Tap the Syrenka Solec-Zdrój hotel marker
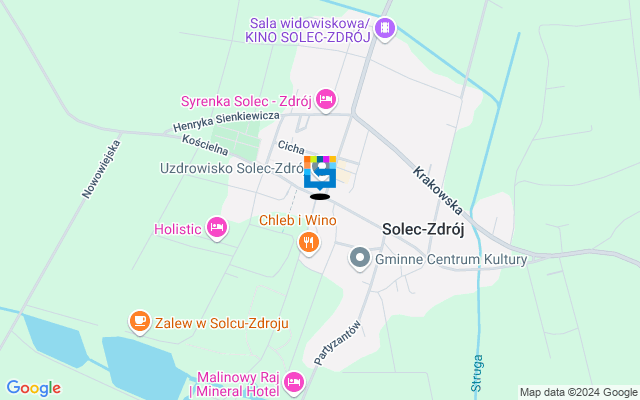640x400 pixels. 326,100
